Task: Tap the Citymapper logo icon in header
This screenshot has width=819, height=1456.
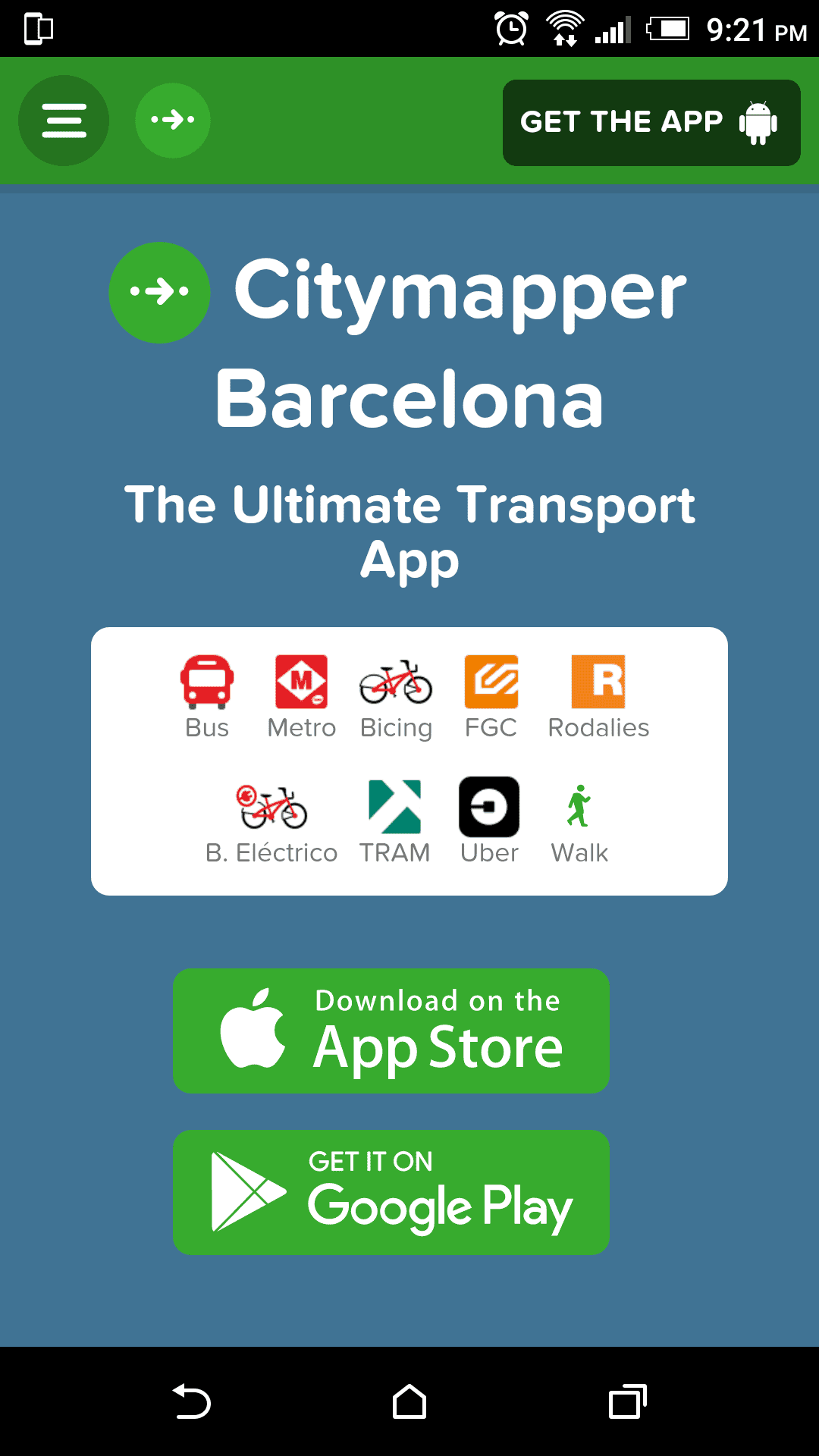Action: [x=173, y=121]
